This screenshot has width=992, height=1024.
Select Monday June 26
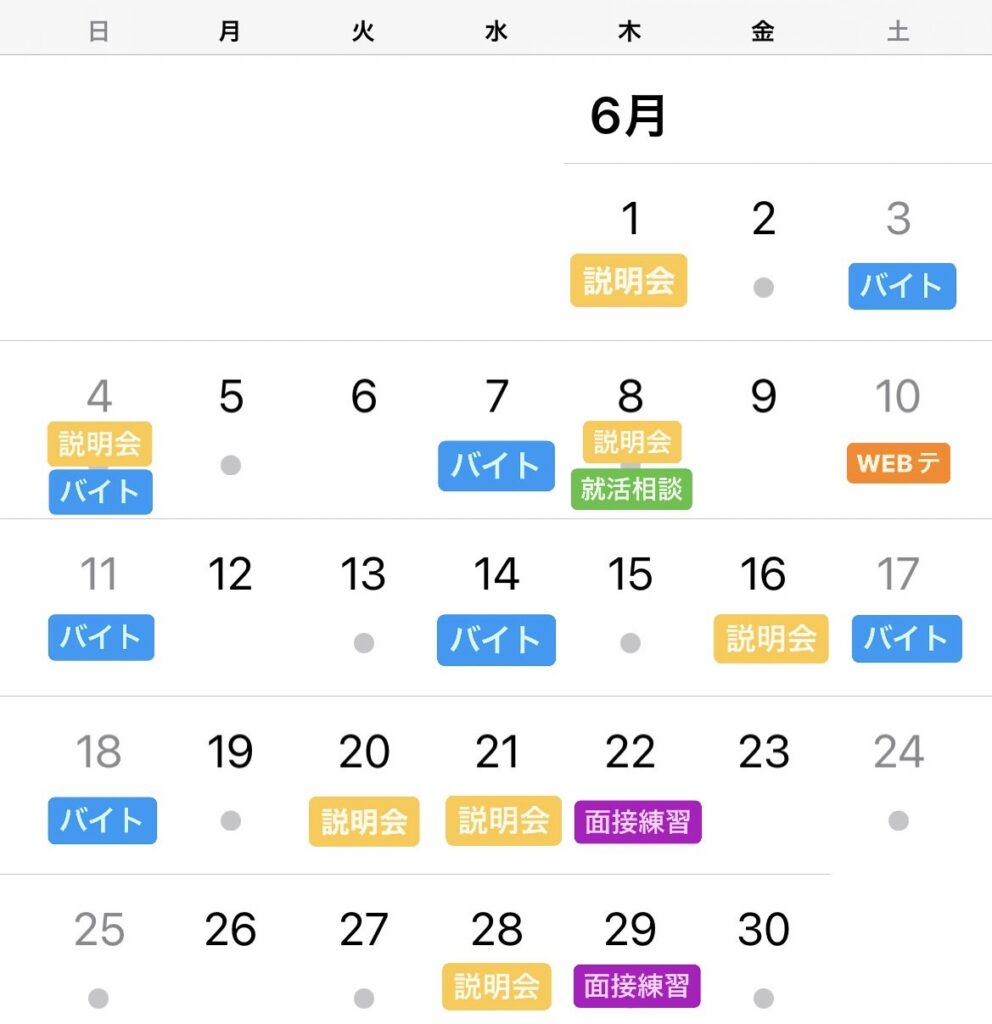(230, 931)
